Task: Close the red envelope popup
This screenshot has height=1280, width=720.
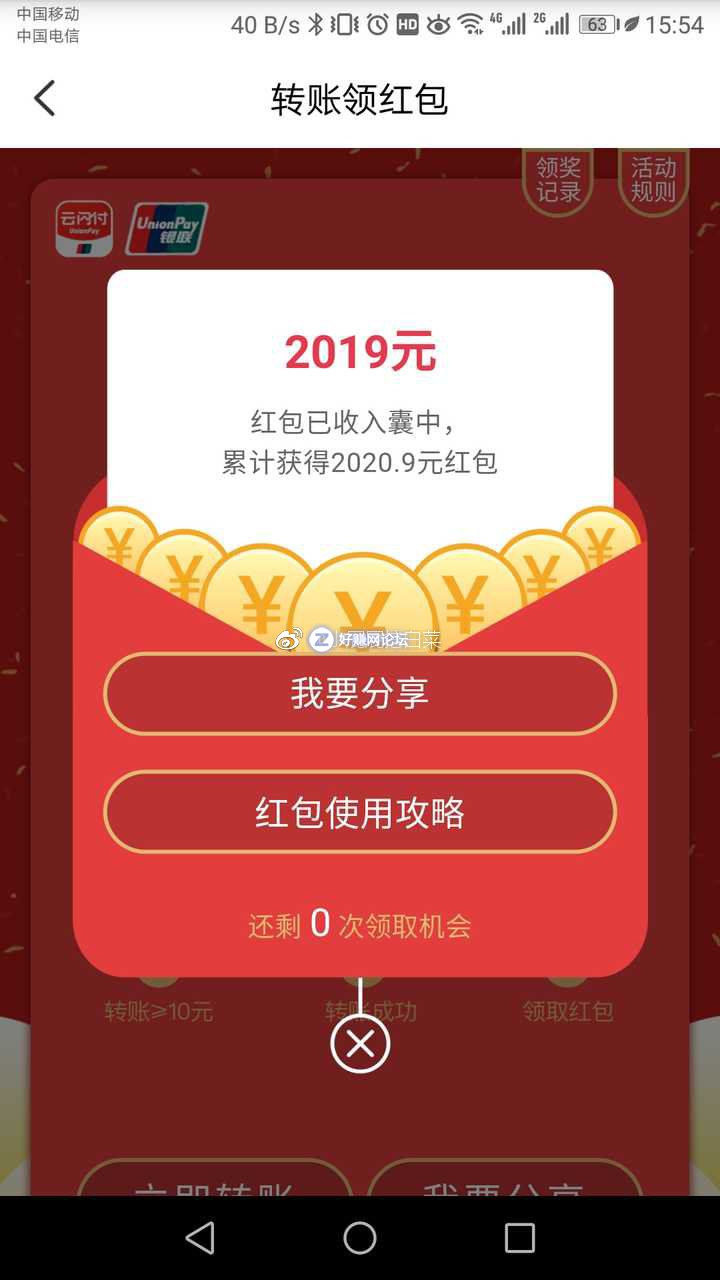Action: tap(360, 1044)
